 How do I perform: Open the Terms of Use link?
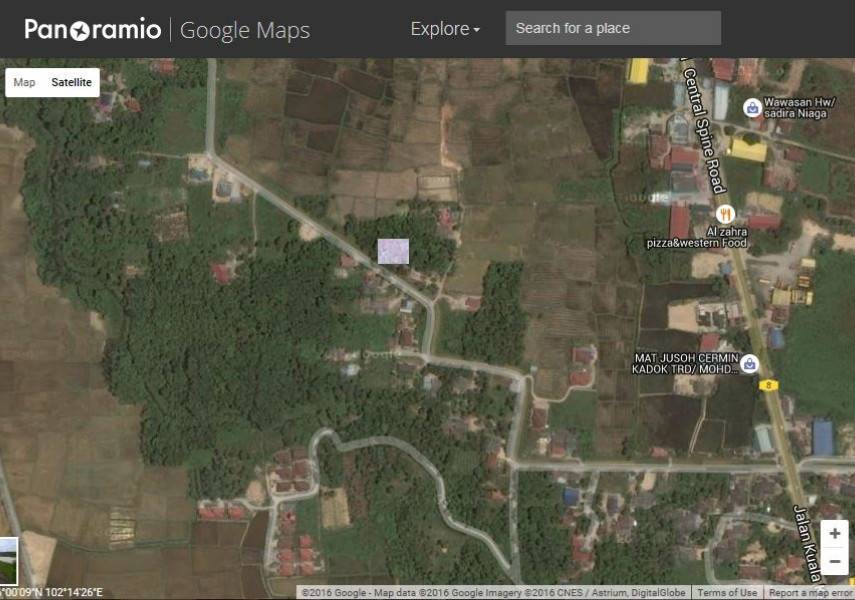pyautogui.click(x=727, y=593)
